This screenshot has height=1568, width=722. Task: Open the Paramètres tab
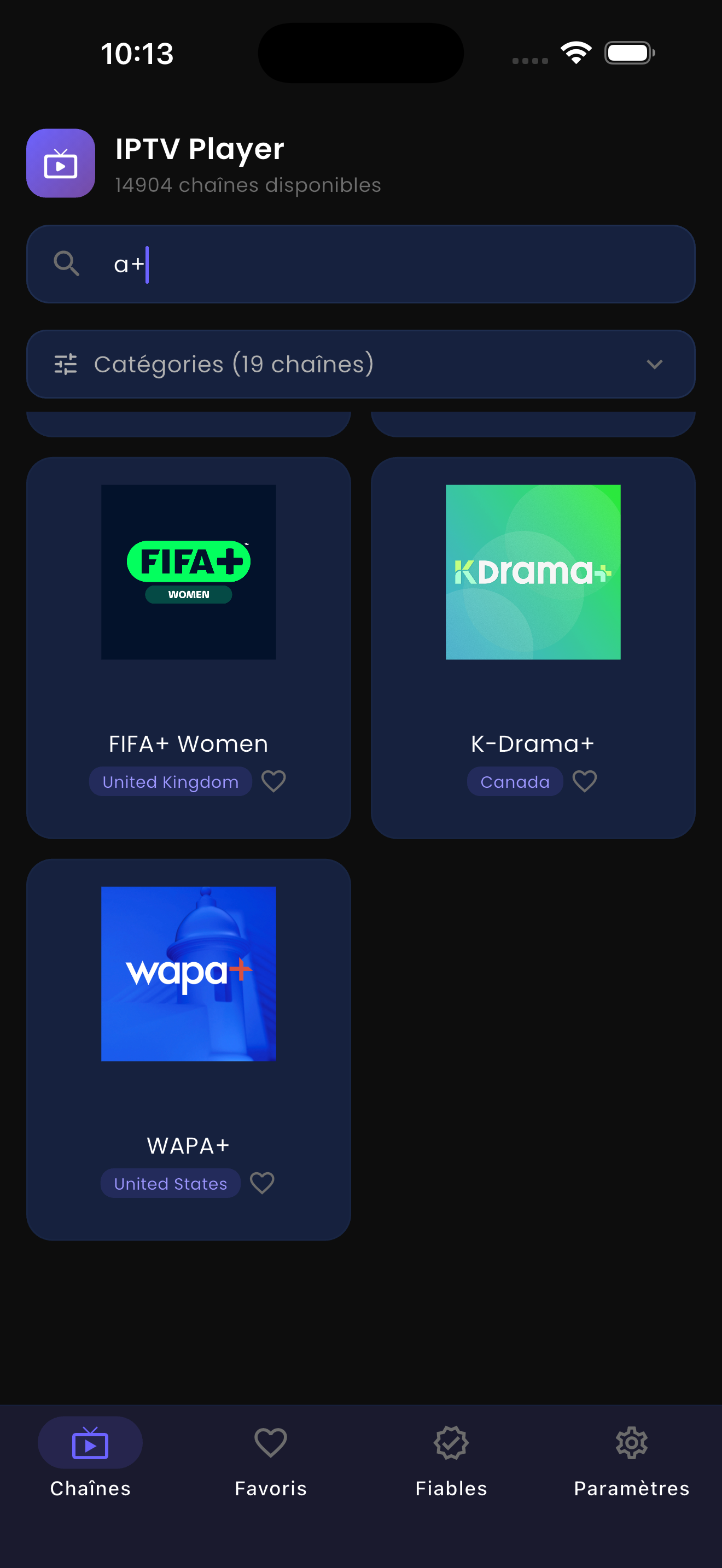[631, 1461]
